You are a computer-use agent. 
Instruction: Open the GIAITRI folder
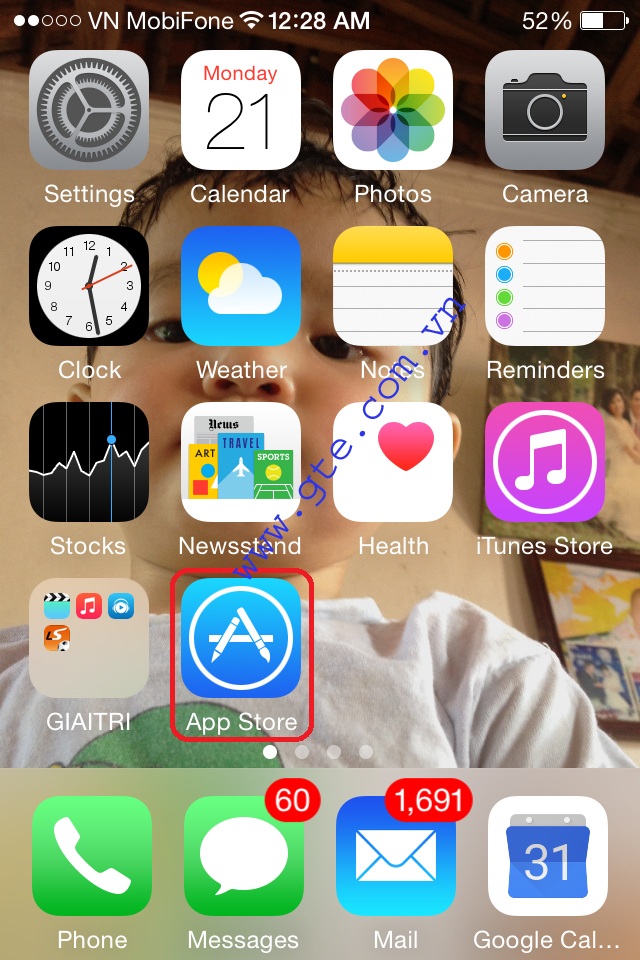pos(89,638)
